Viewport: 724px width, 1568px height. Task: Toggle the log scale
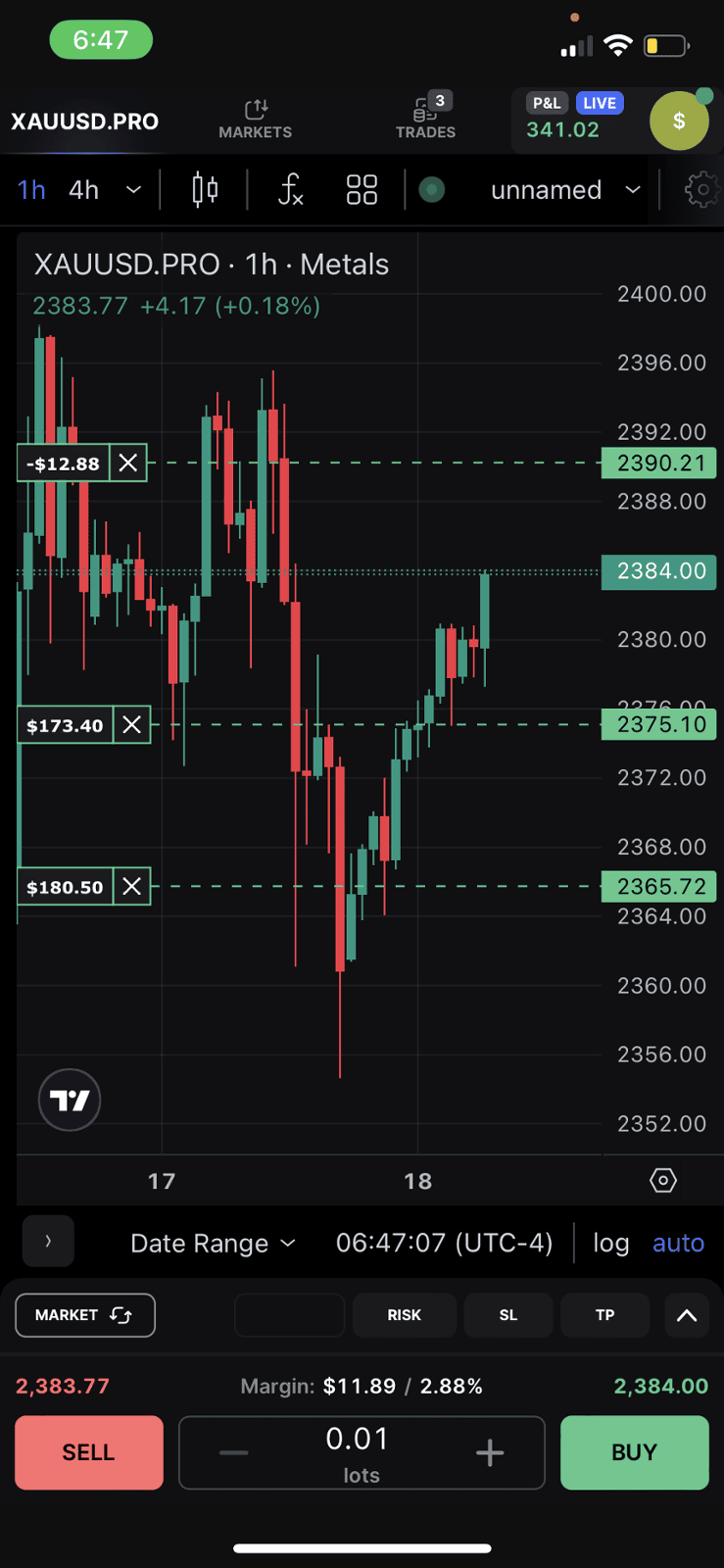click(610, 1243)
